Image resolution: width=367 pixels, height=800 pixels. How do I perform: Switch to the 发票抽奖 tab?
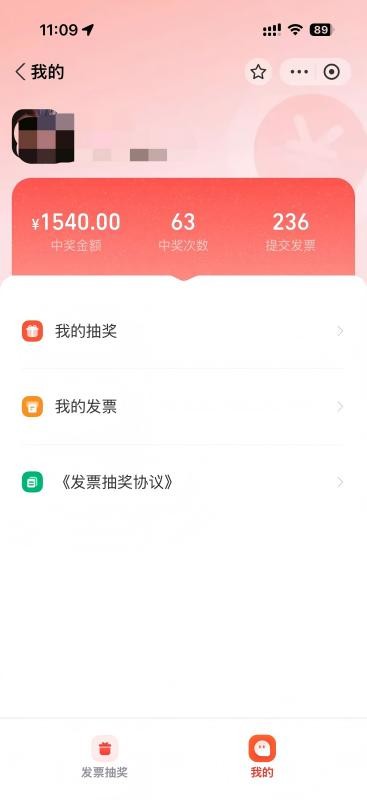point(105,757)
